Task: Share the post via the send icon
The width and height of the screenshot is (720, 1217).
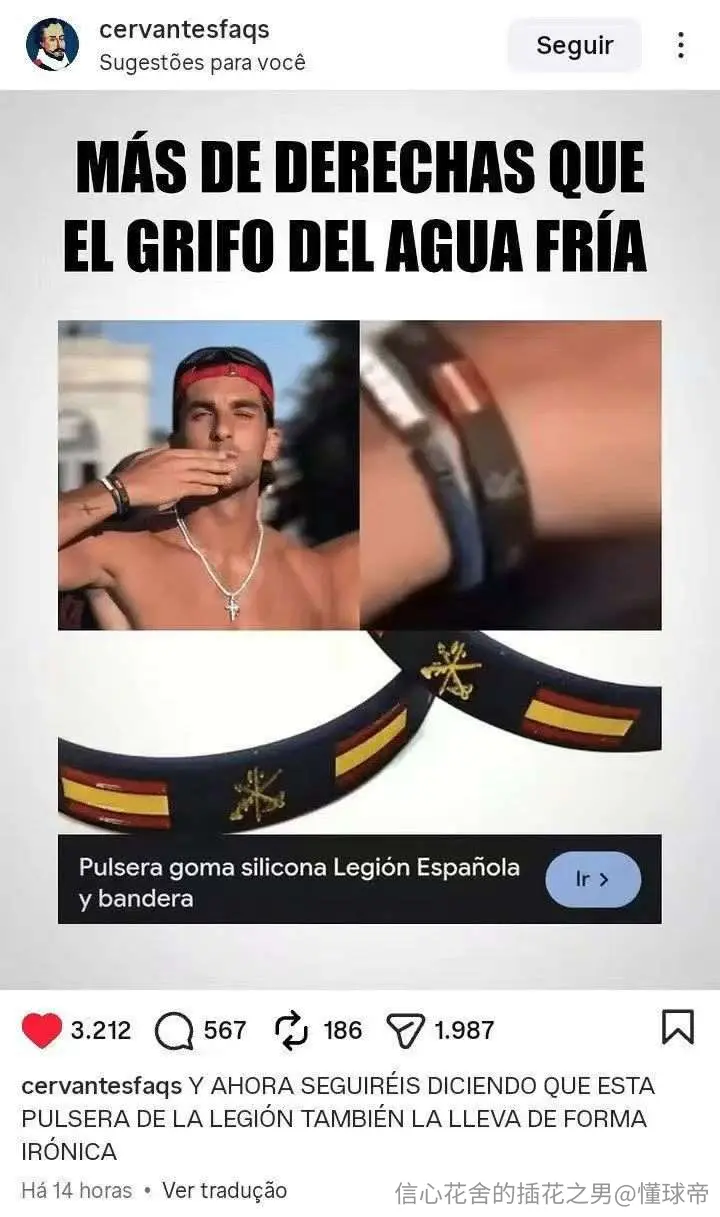Action: point(406,1030)
